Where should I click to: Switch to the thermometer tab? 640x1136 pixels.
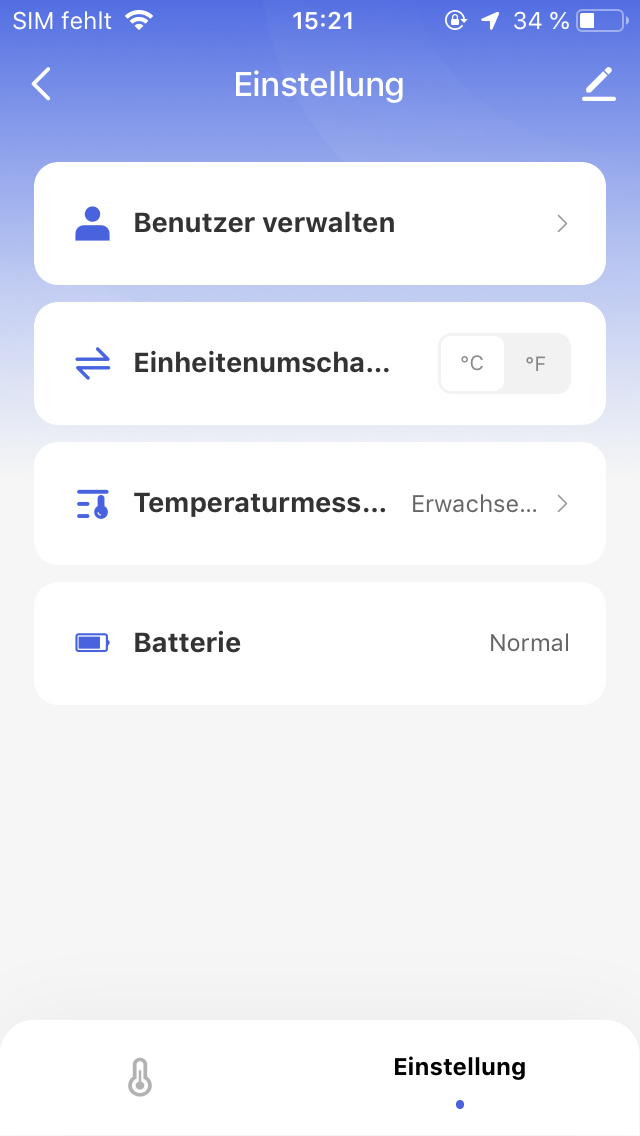(x=140, y=1078)
